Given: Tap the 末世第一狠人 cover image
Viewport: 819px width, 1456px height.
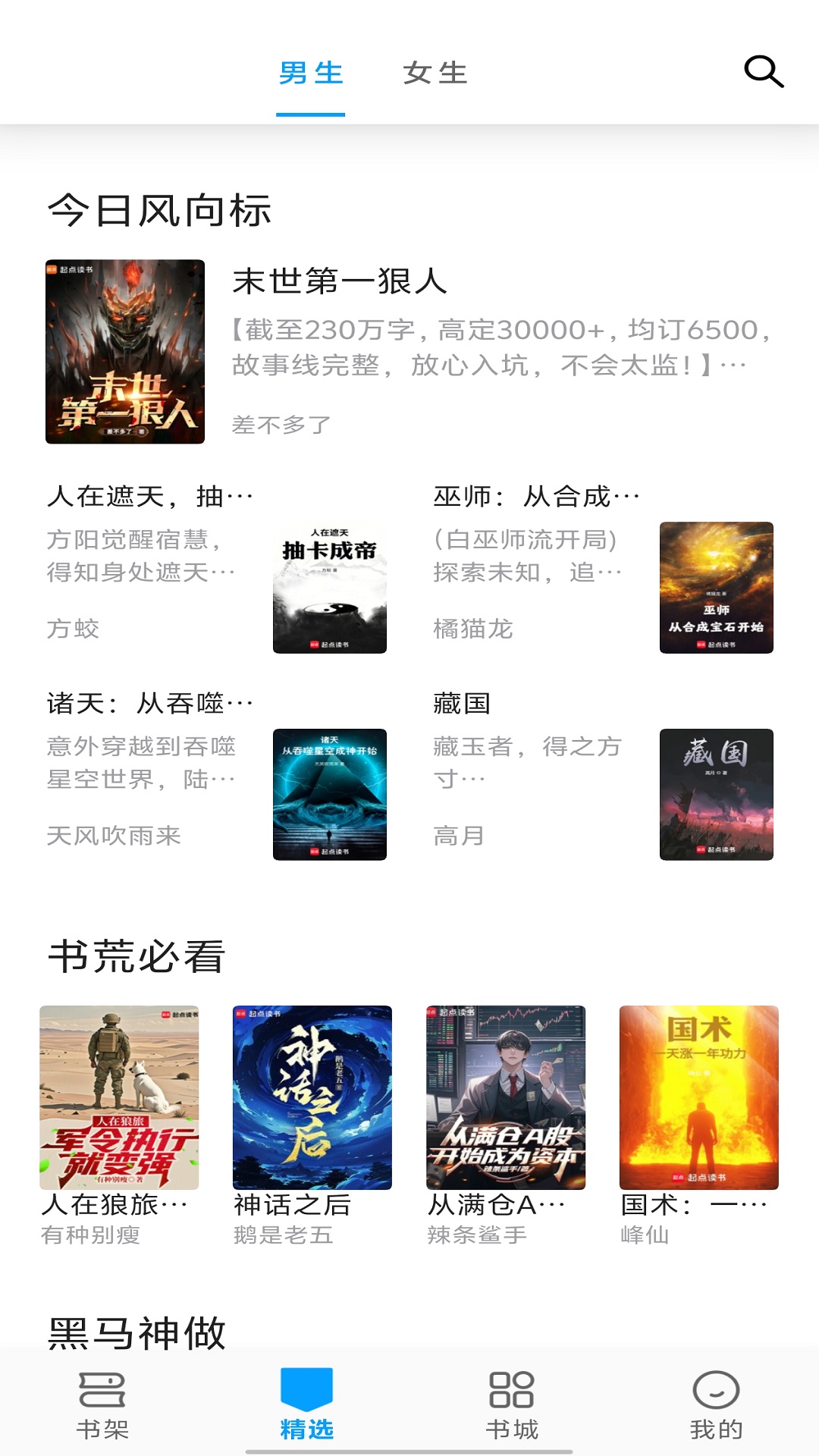Looking at the screenshot, I should (x=124, y=352).
